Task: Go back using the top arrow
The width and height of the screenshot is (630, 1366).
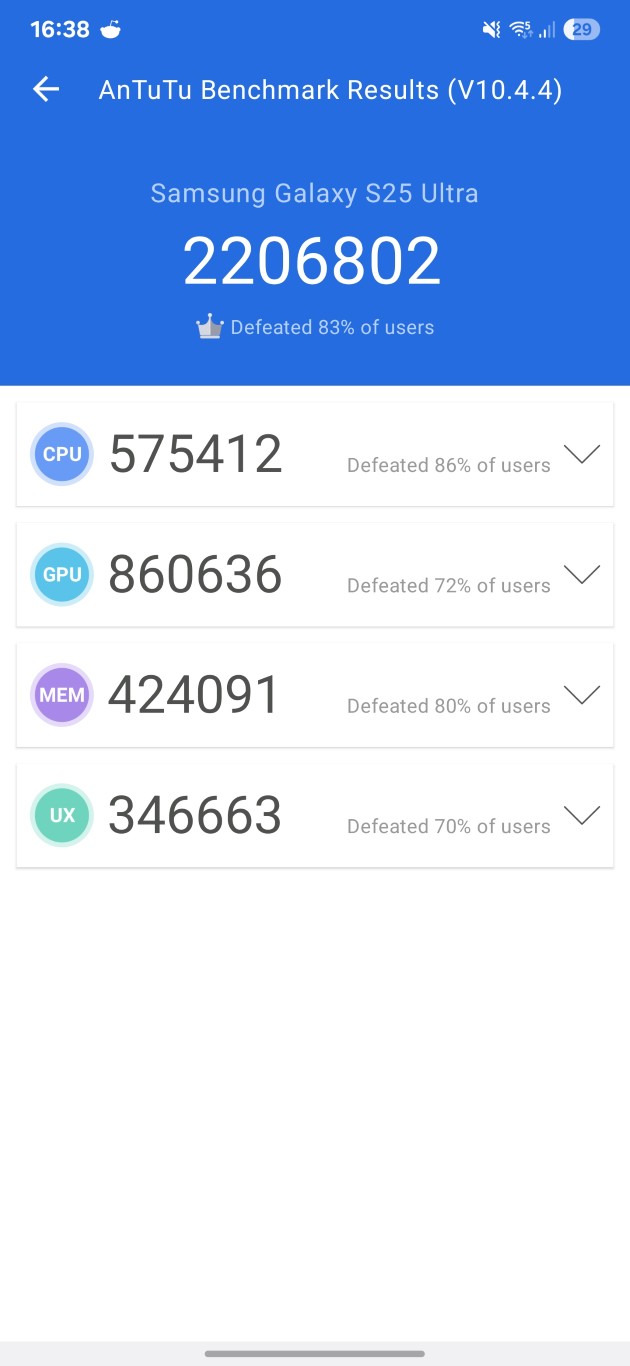Action: 46,90
